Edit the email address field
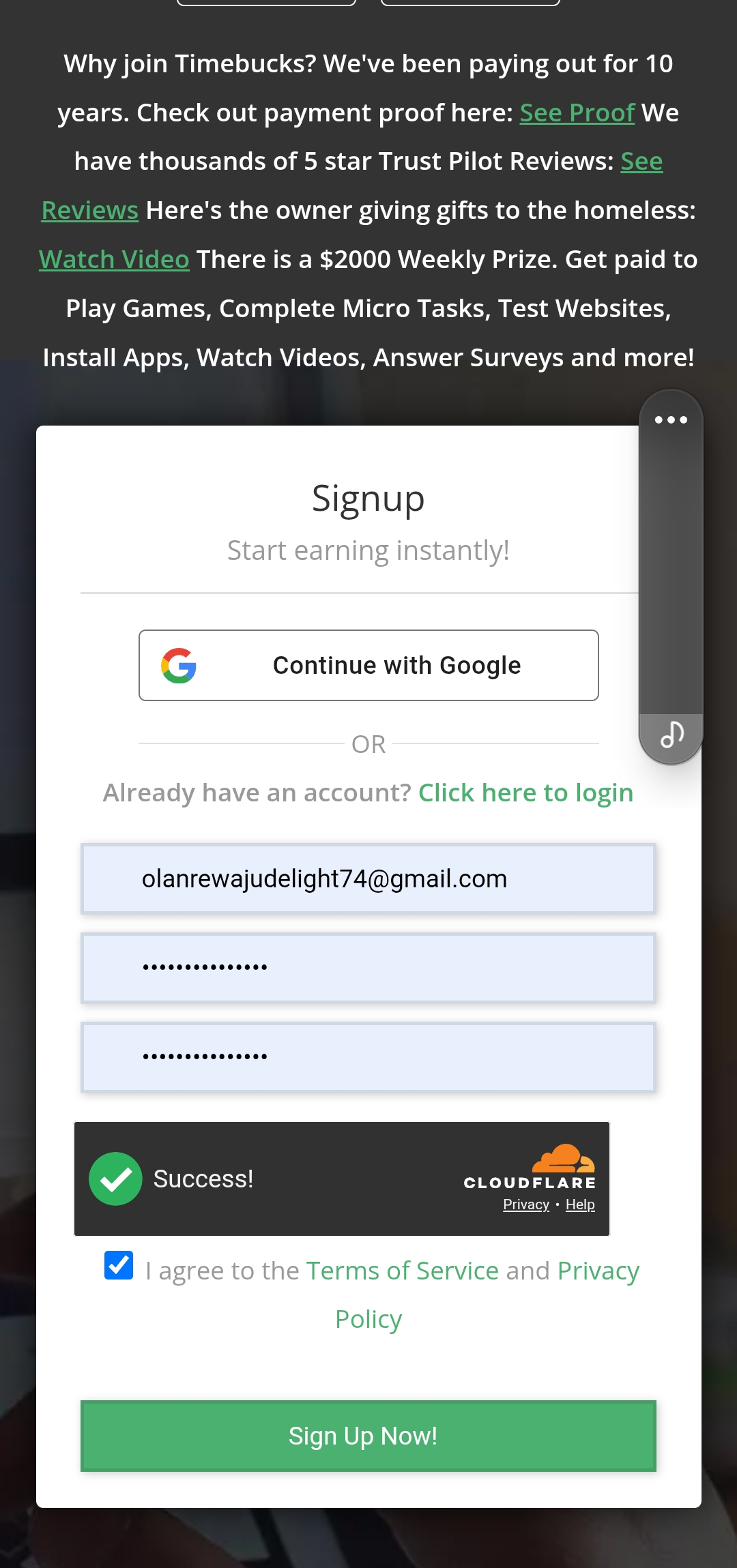 pyautogui.click(x=369, y=878)
